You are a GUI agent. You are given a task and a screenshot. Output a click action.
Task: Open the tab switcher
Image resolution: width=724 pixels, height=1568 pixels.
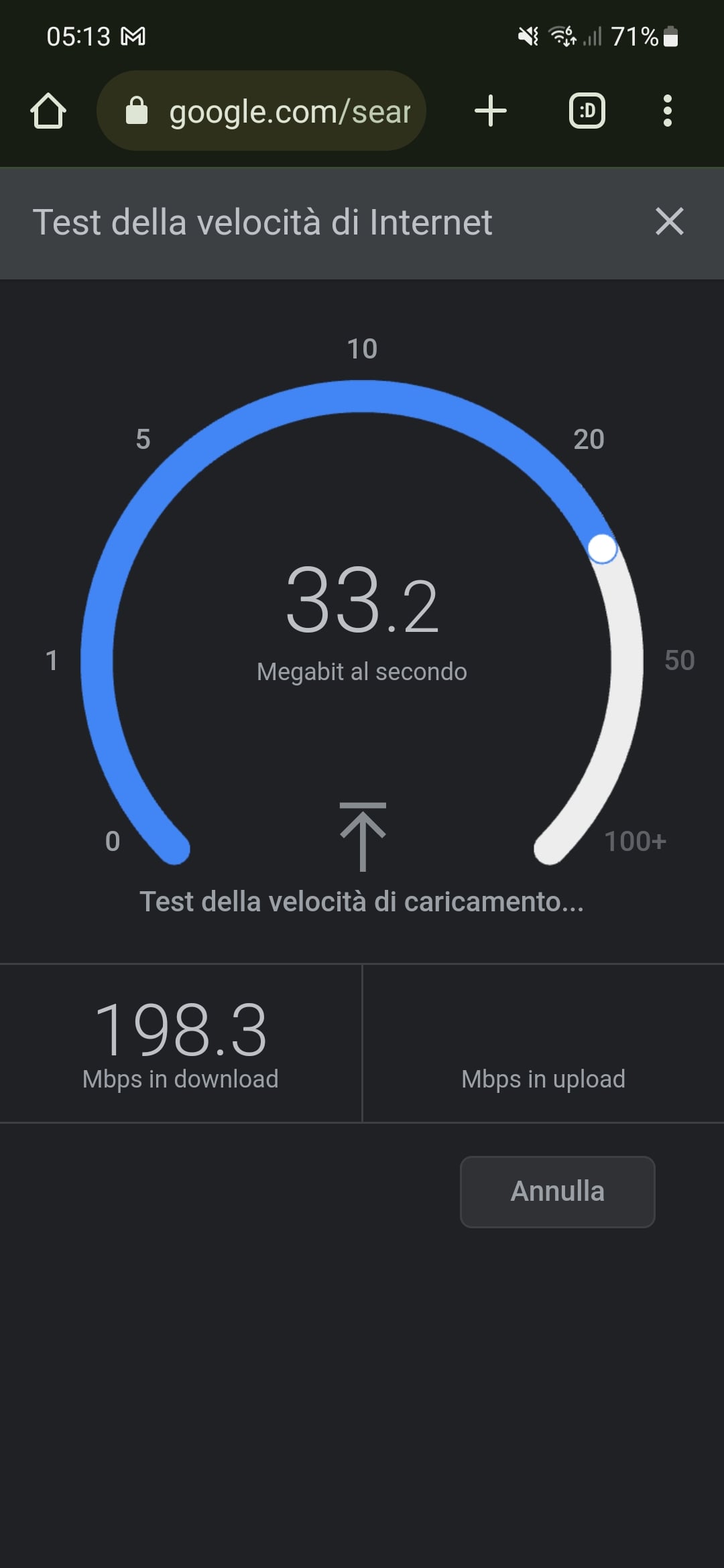click(x=587, y=111)
